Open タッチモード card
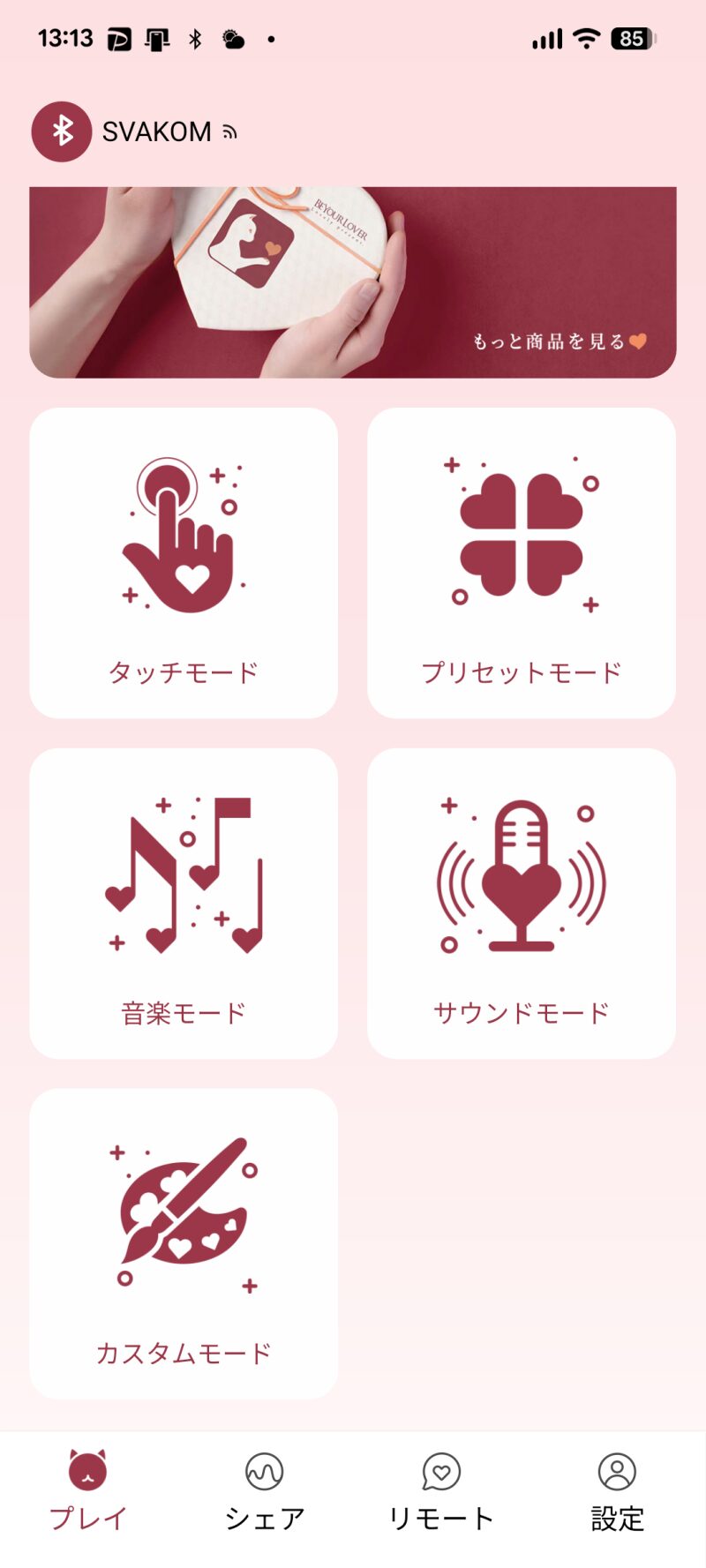 (x=184, y=563)
